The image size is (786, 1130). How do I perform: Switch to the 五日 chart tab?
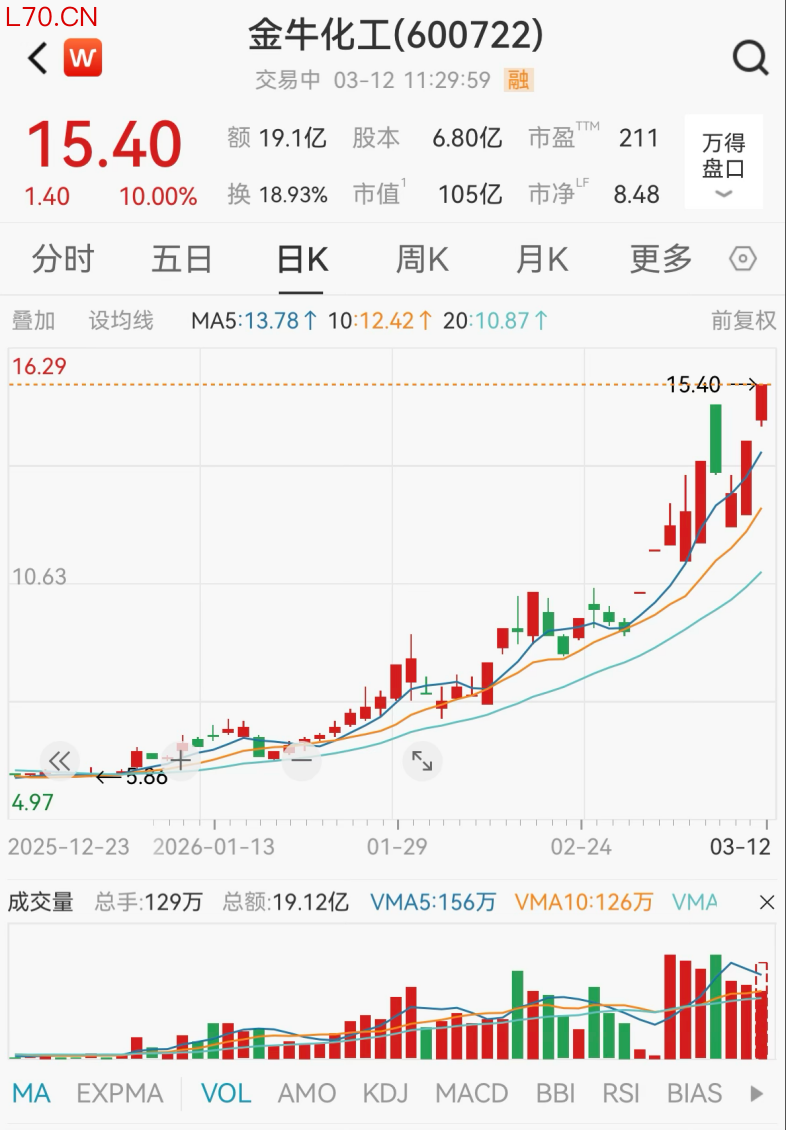pos(182,260)
